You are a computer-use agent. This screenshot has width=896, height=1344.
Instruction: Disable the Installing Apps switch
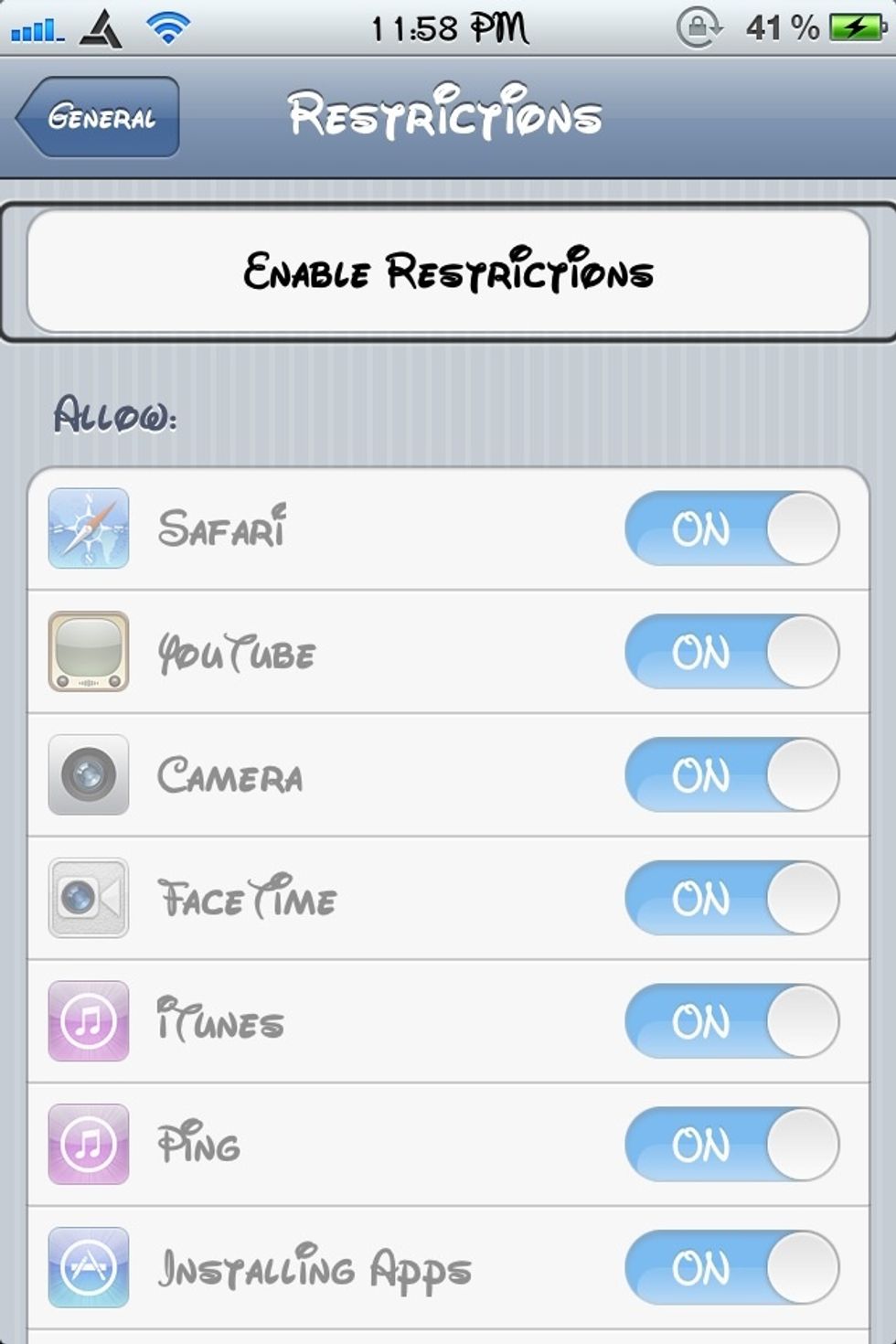[x=731, y=1268]
